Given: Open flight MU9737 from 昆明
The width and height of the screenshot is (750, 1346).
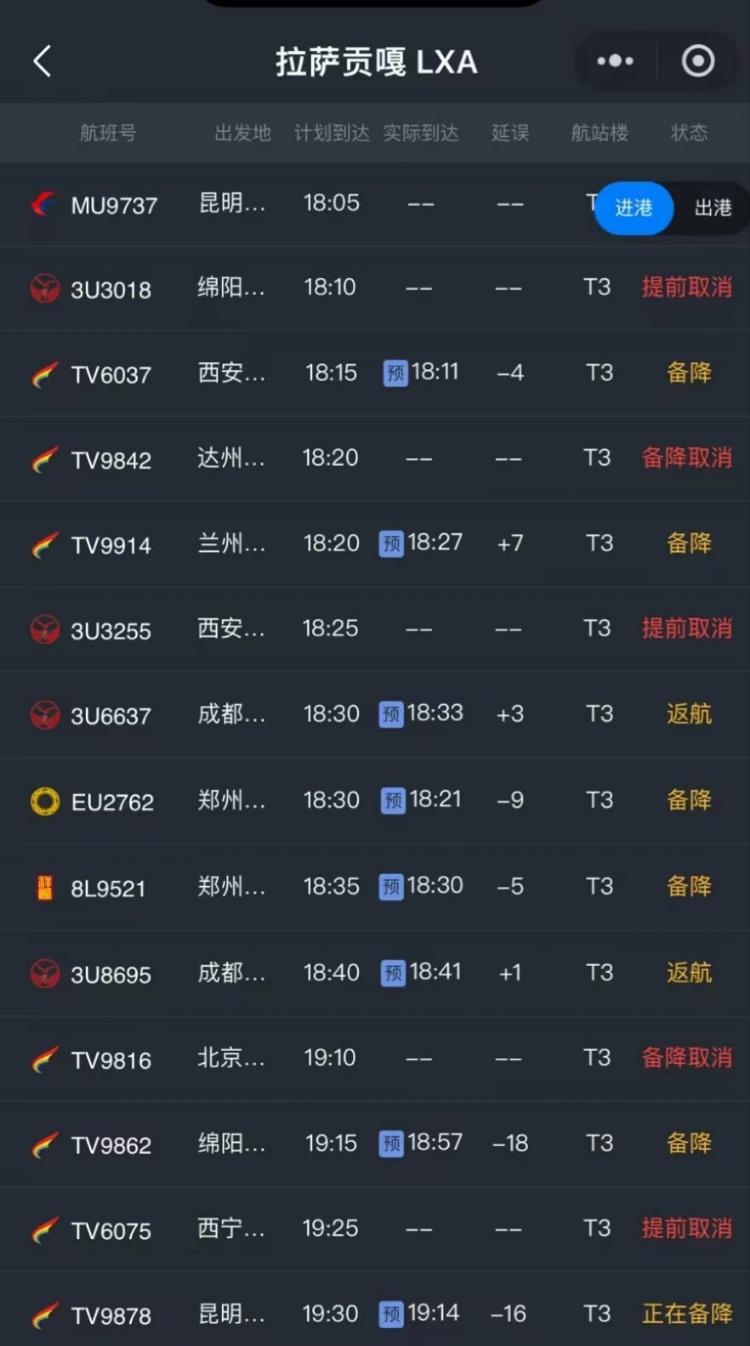Looking at the screenshot, I should pos(114,206).
